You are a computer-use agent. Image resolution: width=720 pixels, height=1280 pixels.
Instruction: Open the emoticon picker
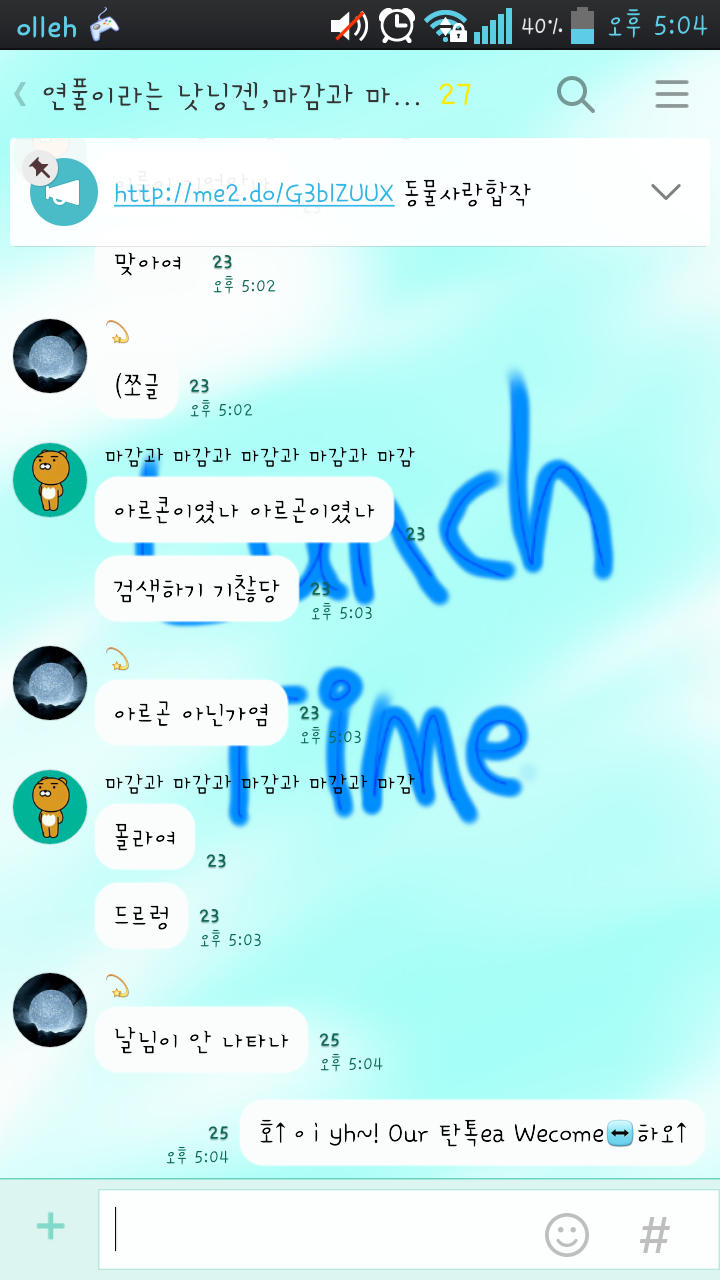coord(566,1235)
